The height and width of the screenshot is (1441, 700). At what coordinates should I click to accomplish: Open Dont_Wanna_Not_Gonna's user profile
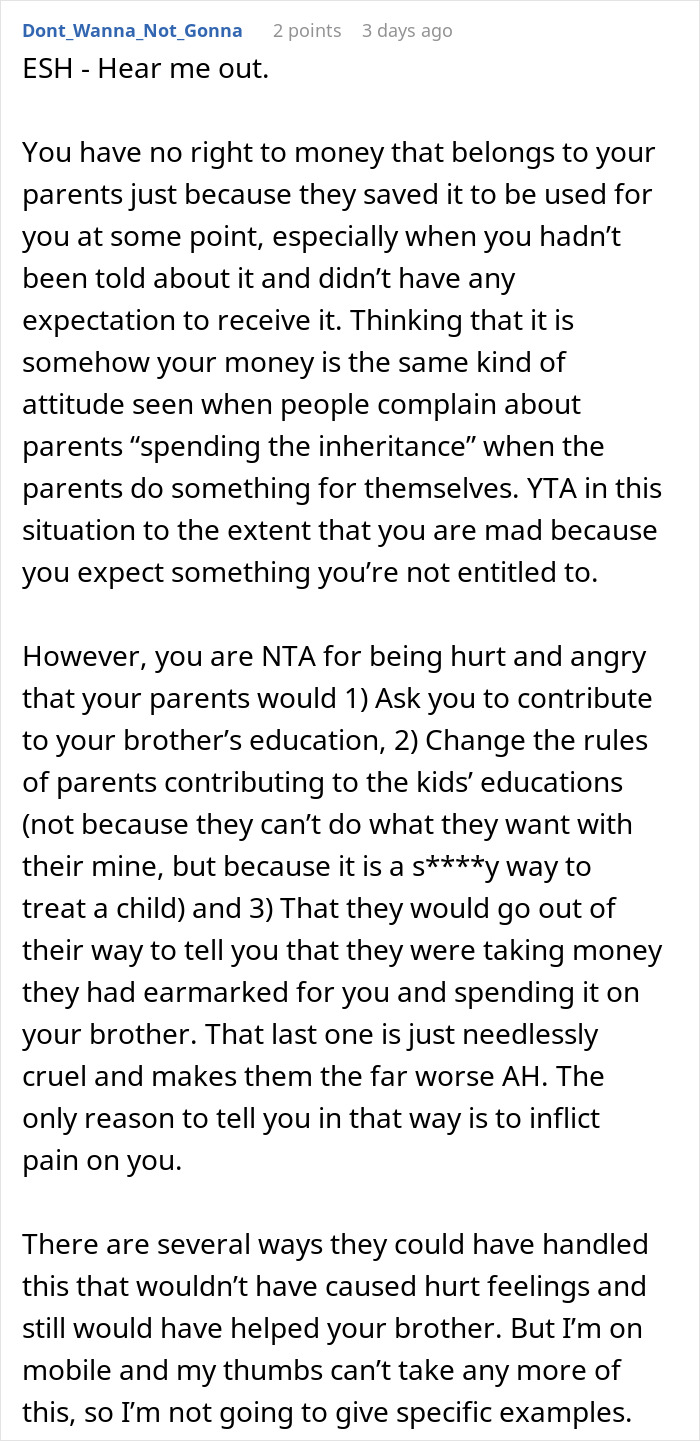[132, 31]
